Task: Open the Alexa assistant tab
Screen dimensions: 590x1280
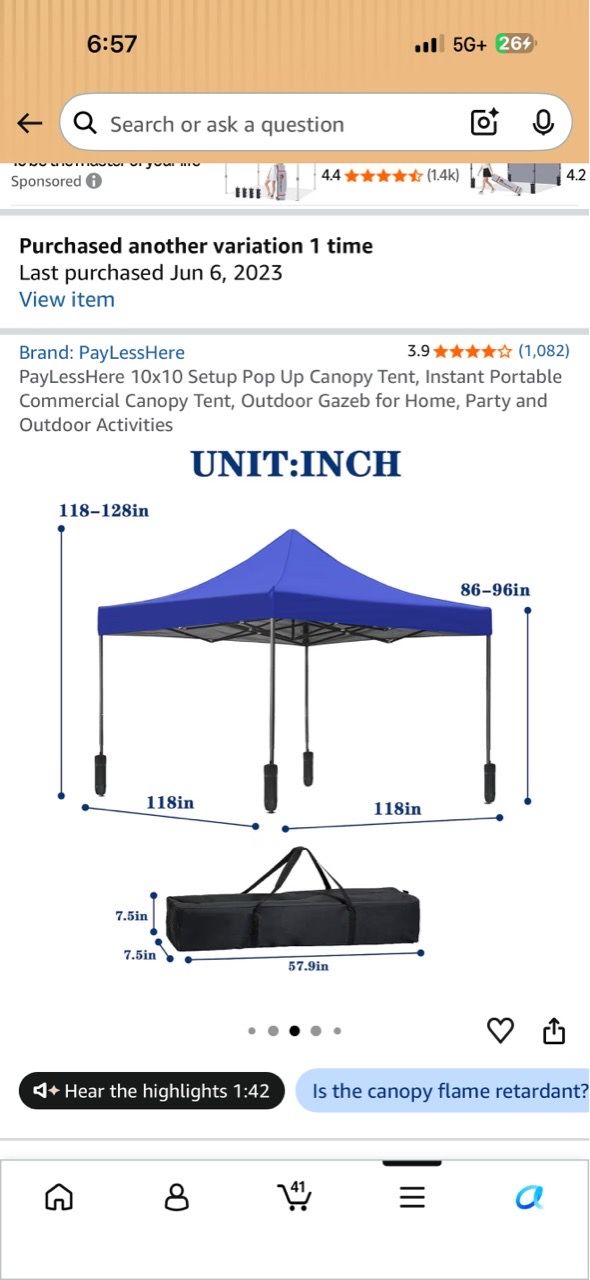Action: click(529, 1197)
